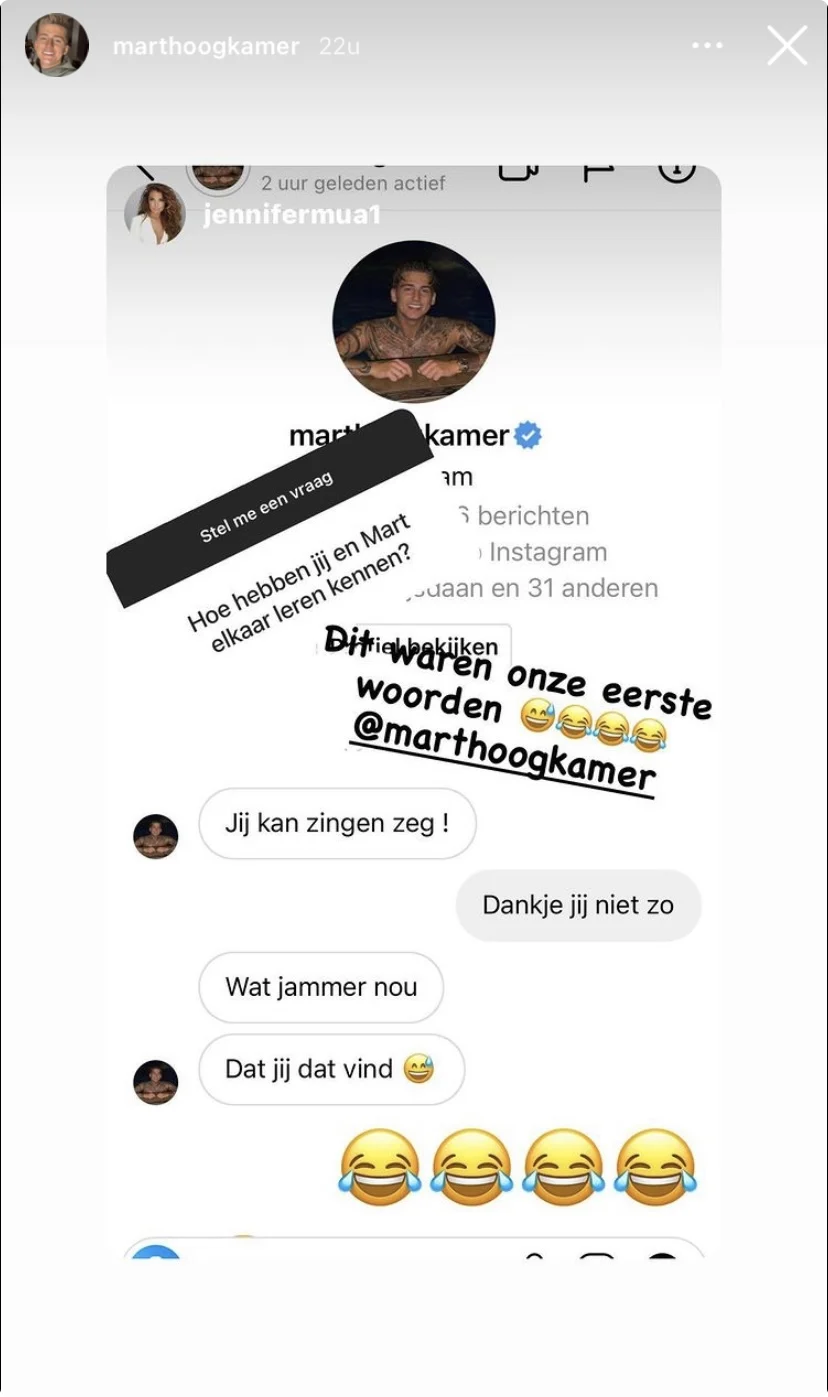This screenshot has width=828, height=1397.
Task: Open marthoogkamer's profile from the username
Action: (205, 47)
